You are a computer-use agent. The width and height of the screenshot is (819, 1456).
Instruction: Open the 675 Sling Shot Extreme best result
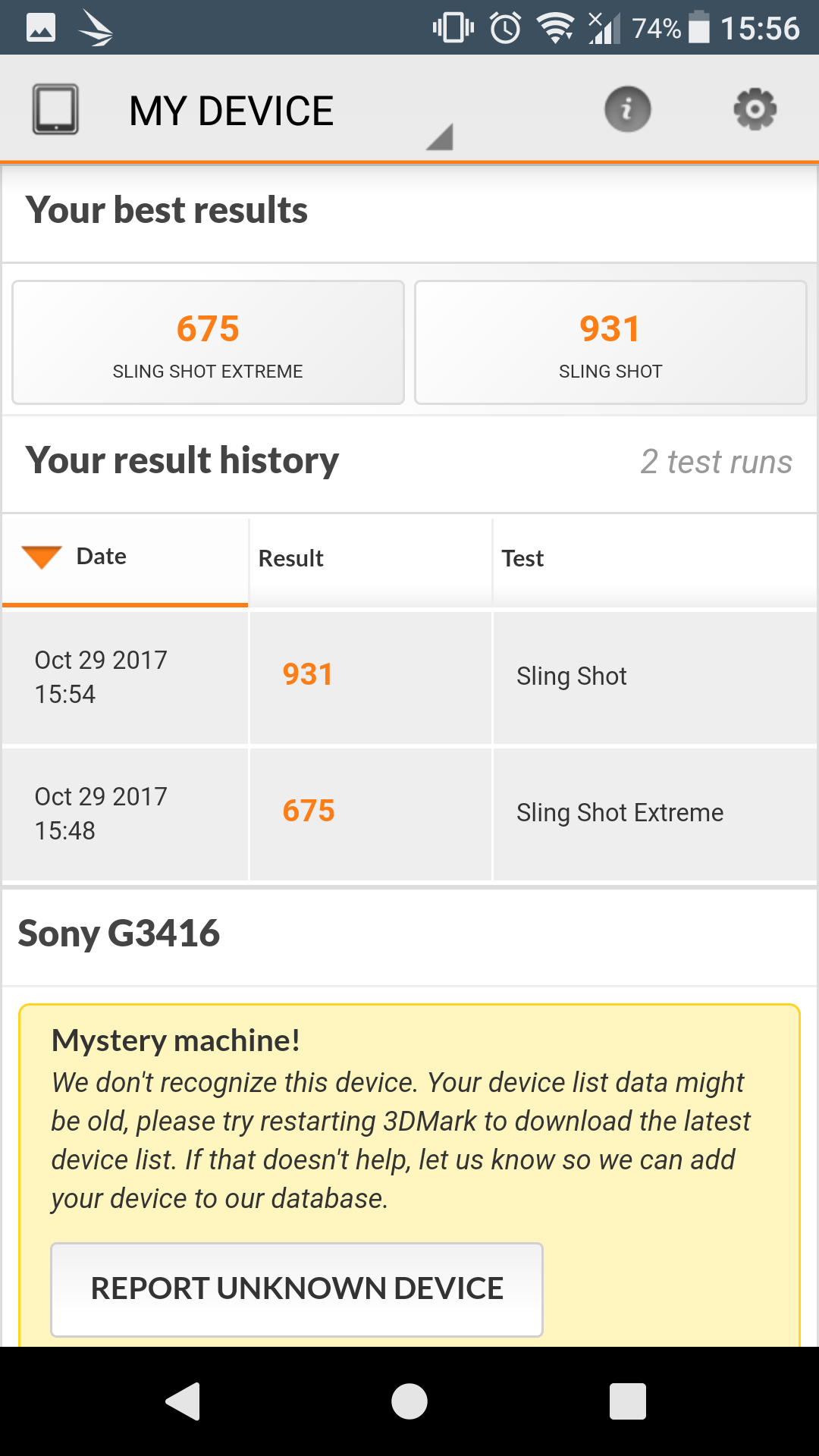[209, 343]
